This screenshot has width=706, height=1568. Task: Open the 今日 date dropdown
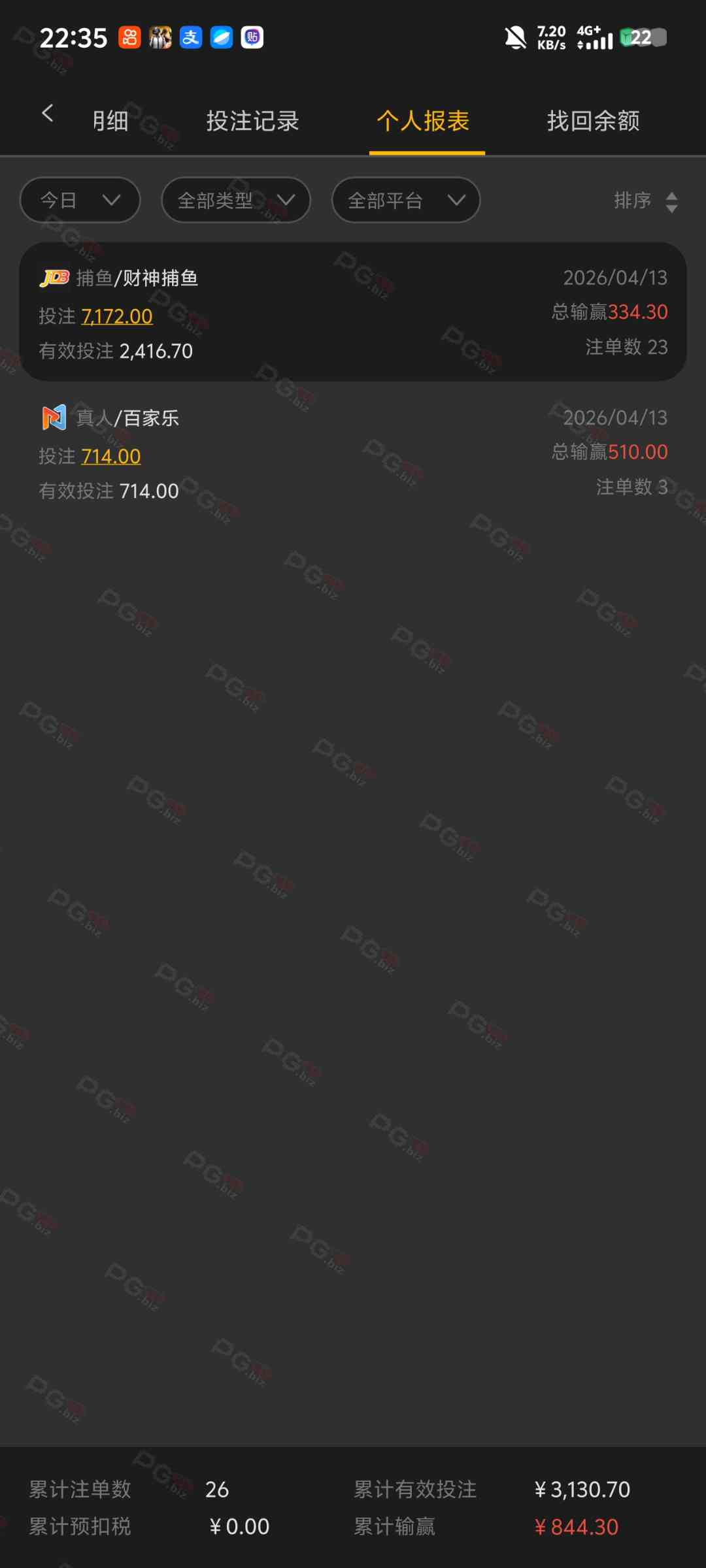click(x=80, y=200)
